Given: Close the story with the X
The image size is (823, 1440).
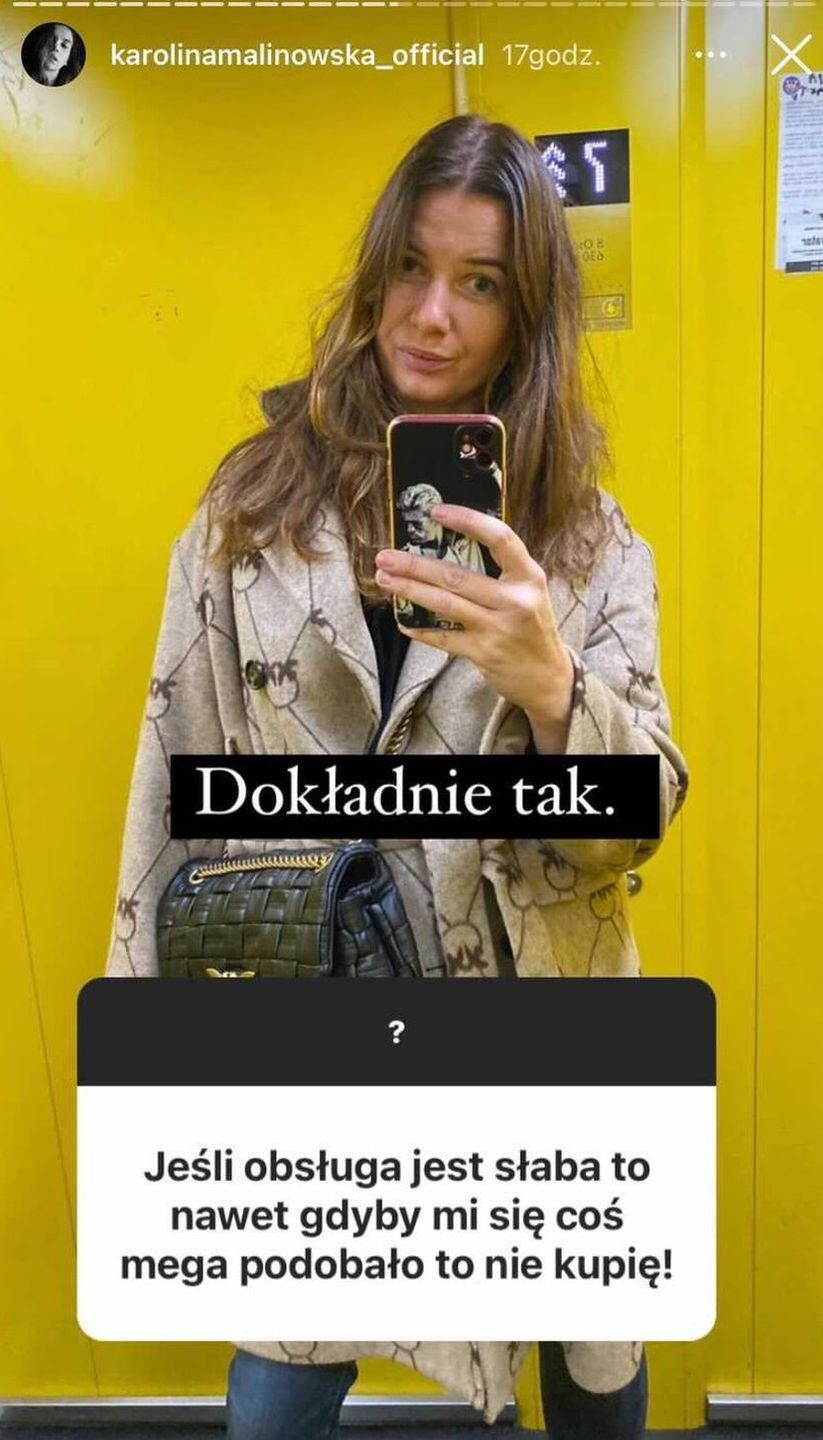Looking at the screenshot, I should (790, 55).
